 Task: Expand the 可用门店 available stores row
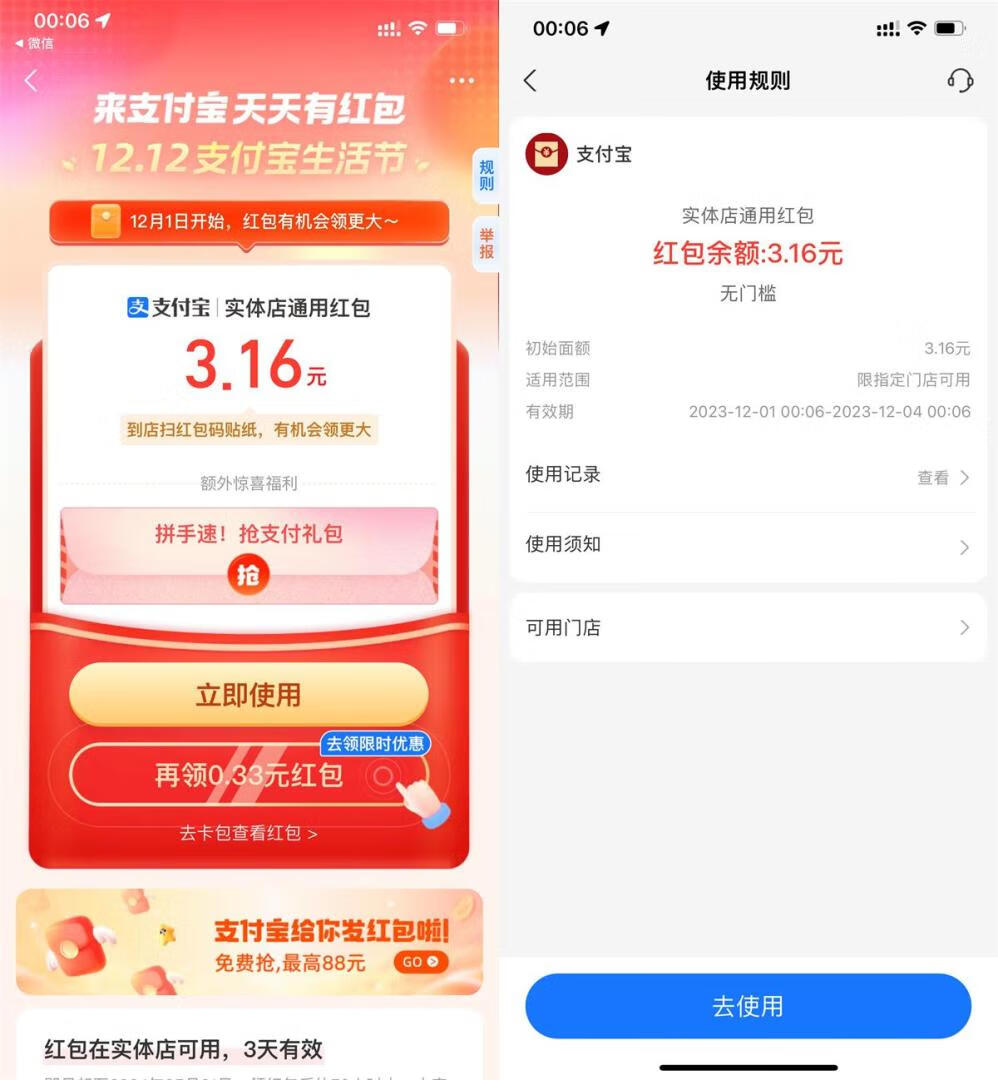click(748, 627)
